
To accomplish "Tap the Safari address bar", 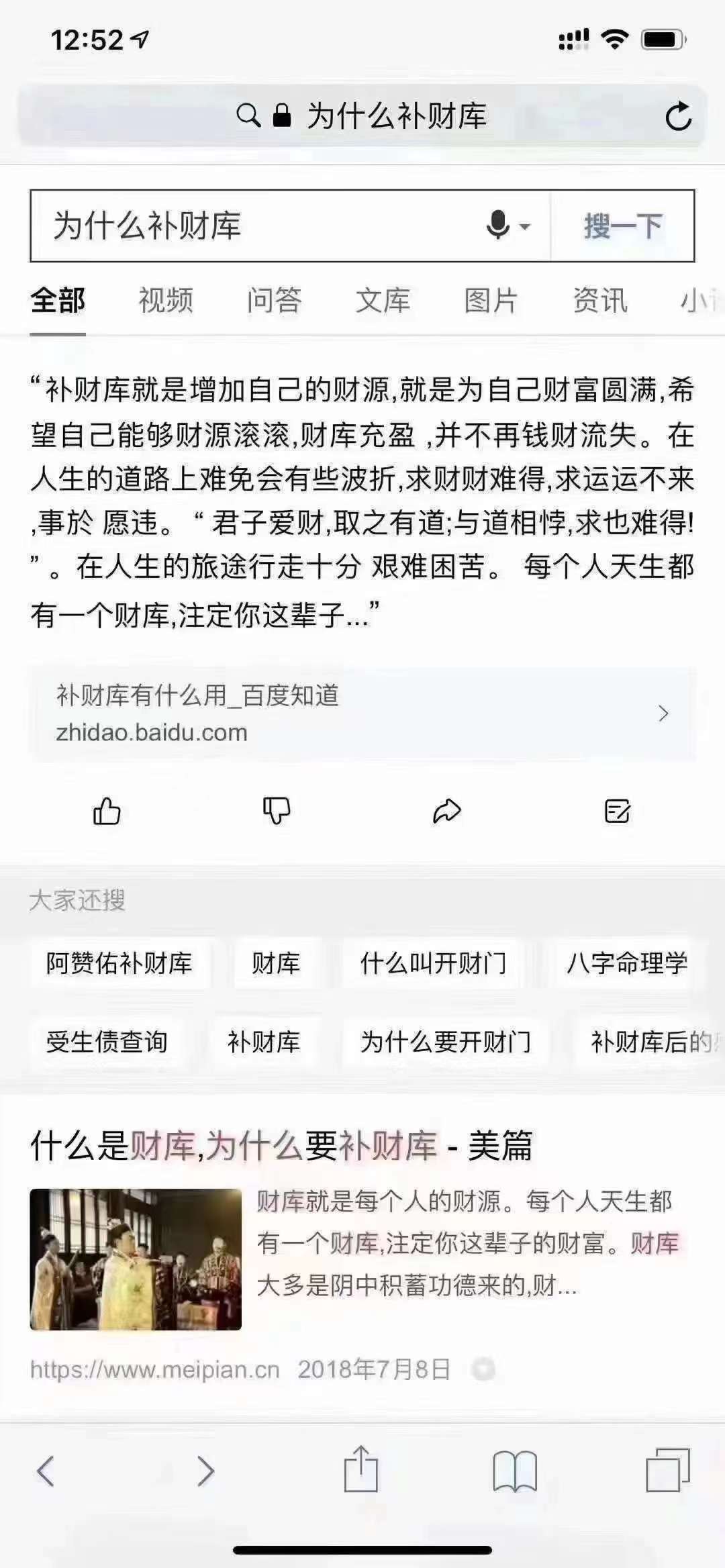I will click(x=362, y=116).
